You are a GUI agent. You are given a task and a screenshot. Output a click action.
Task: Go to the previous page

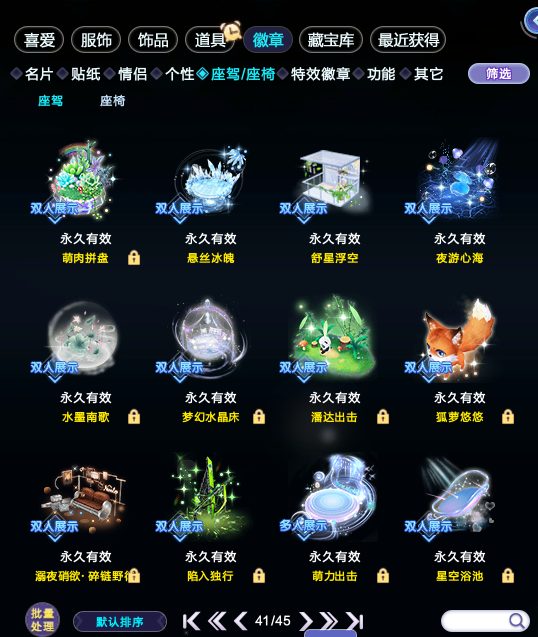241,621
